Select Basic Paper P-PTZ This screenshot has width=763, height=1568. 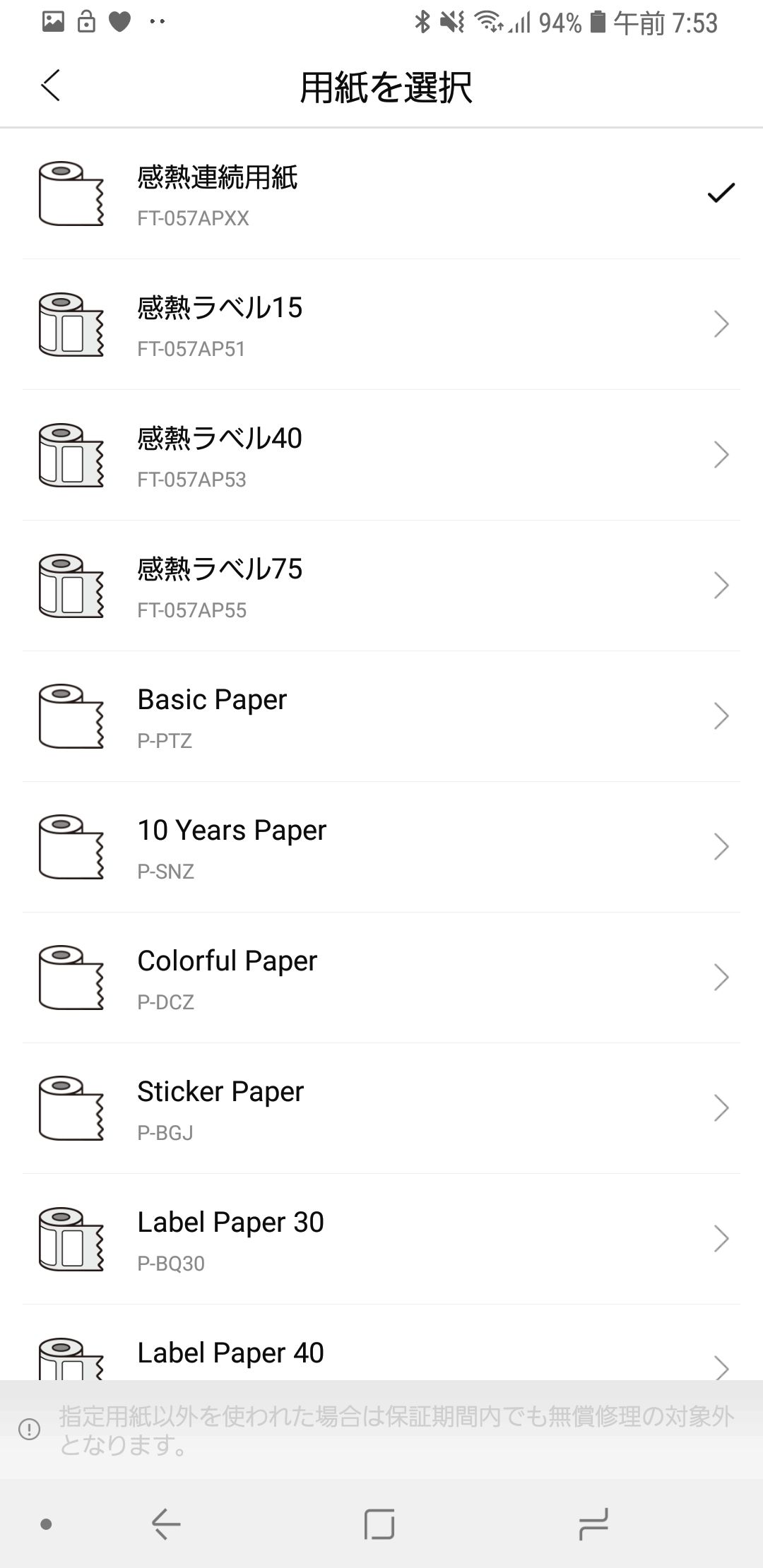381,717
